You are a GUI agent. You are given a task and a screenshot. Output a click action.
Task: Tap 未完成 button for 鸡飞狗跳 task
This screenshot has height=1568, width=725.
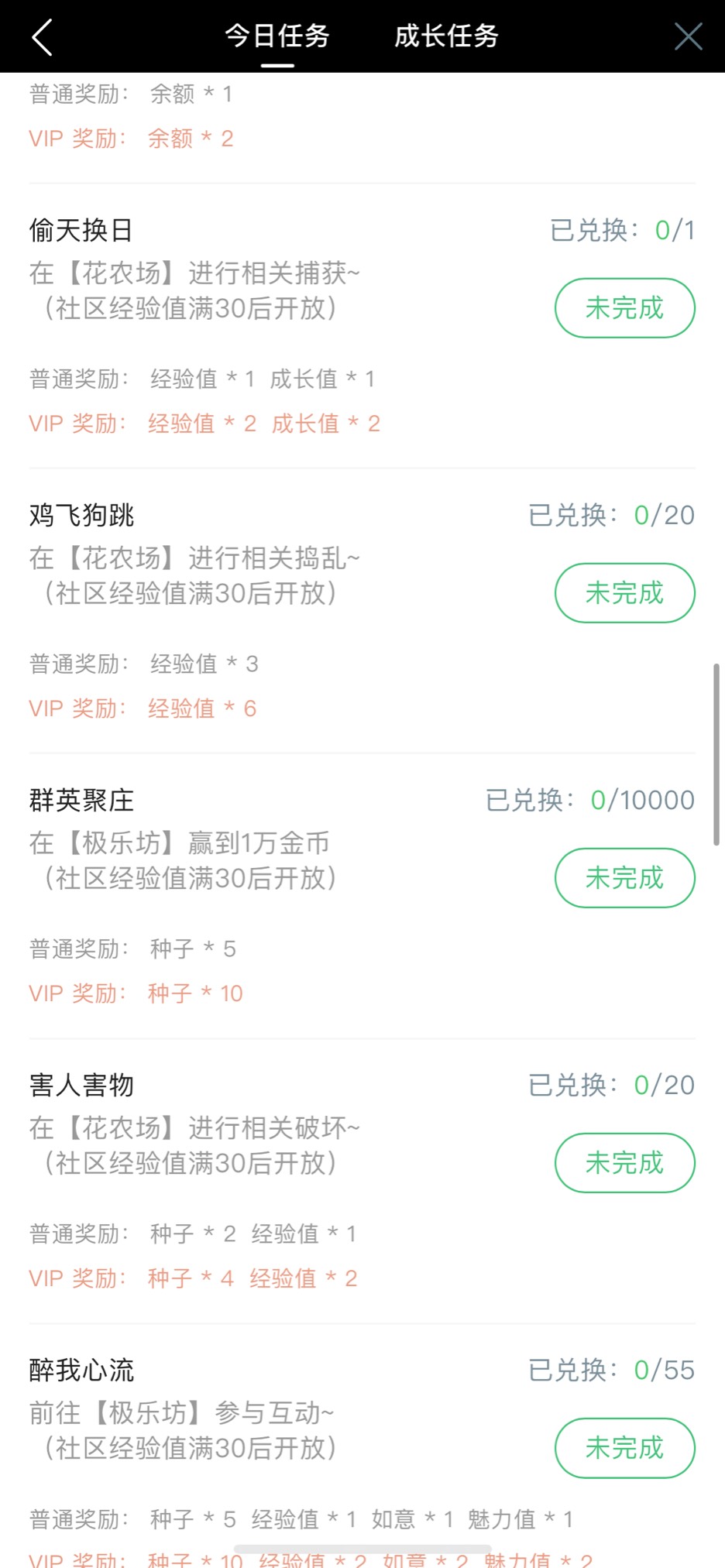[x=624, y=593]
